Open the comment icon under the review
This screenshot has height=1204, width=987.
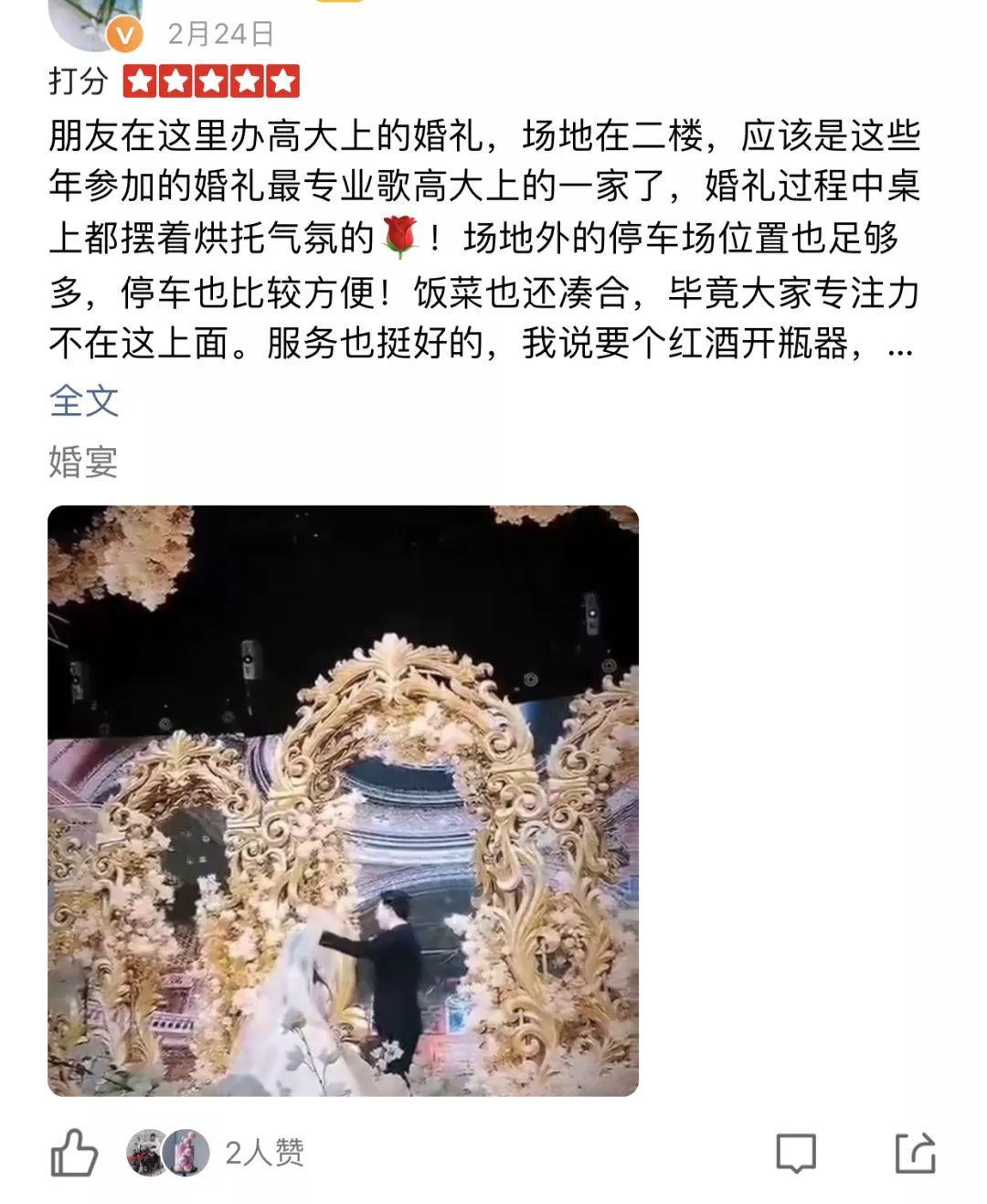click(796, 1152)
